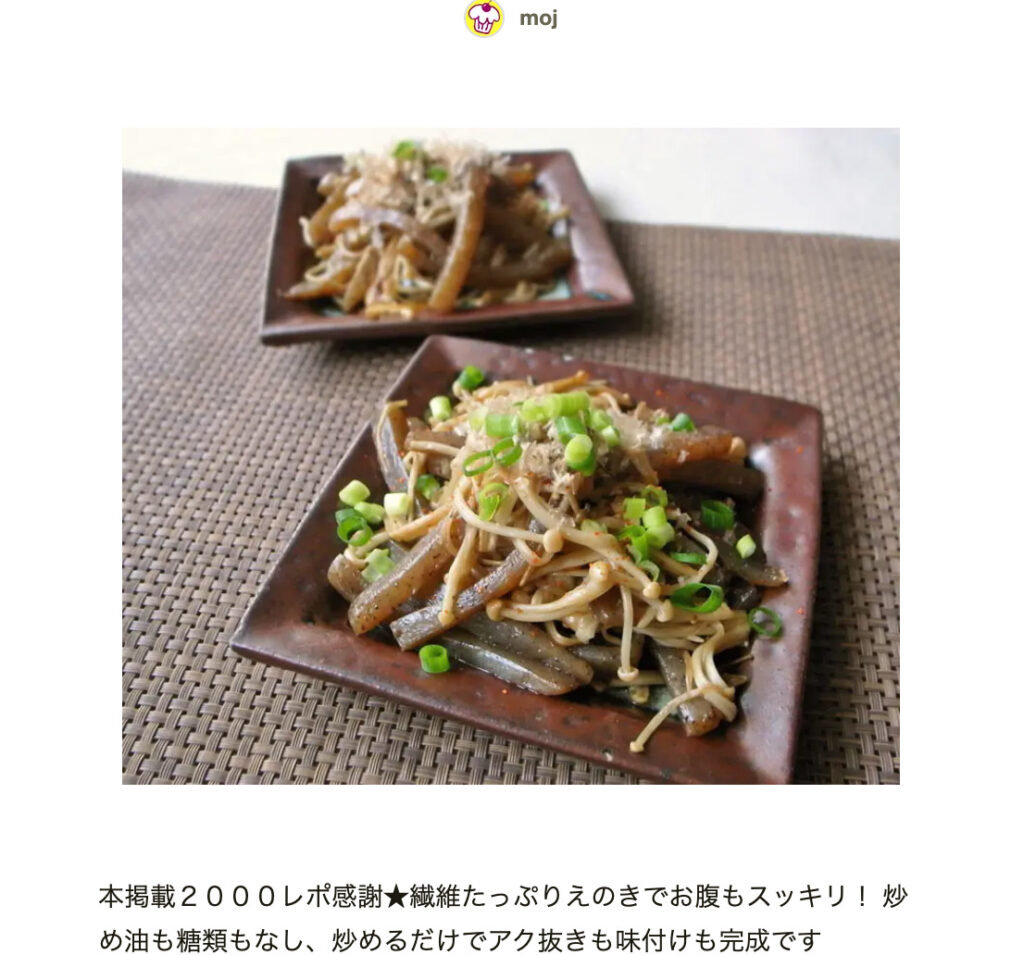Open author moj's profile
The width and height of the screenshot is (1024, 955).
pyautogui.click(x=537, y=18)
